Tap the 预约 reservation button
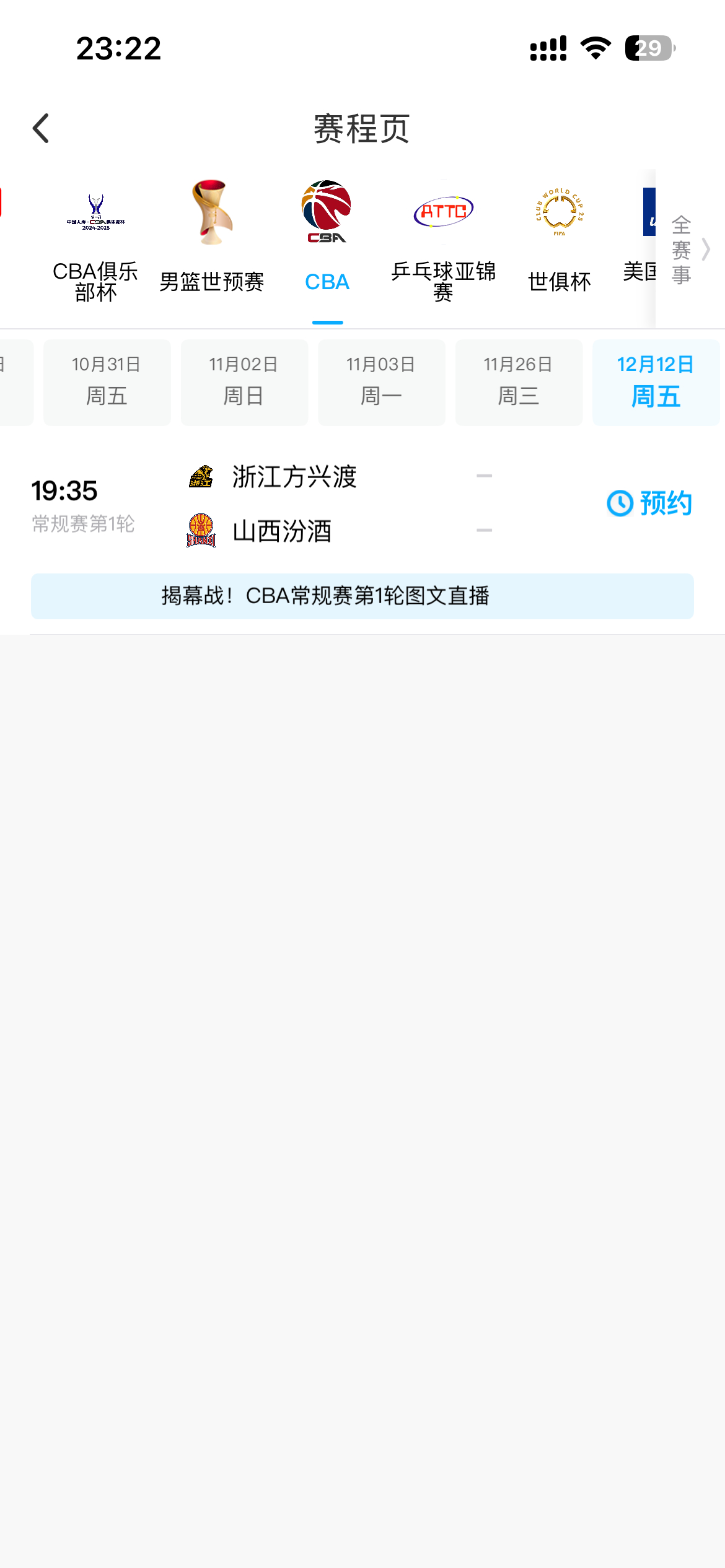This screenshot has height=1568, width=725. tap(665, 503)
